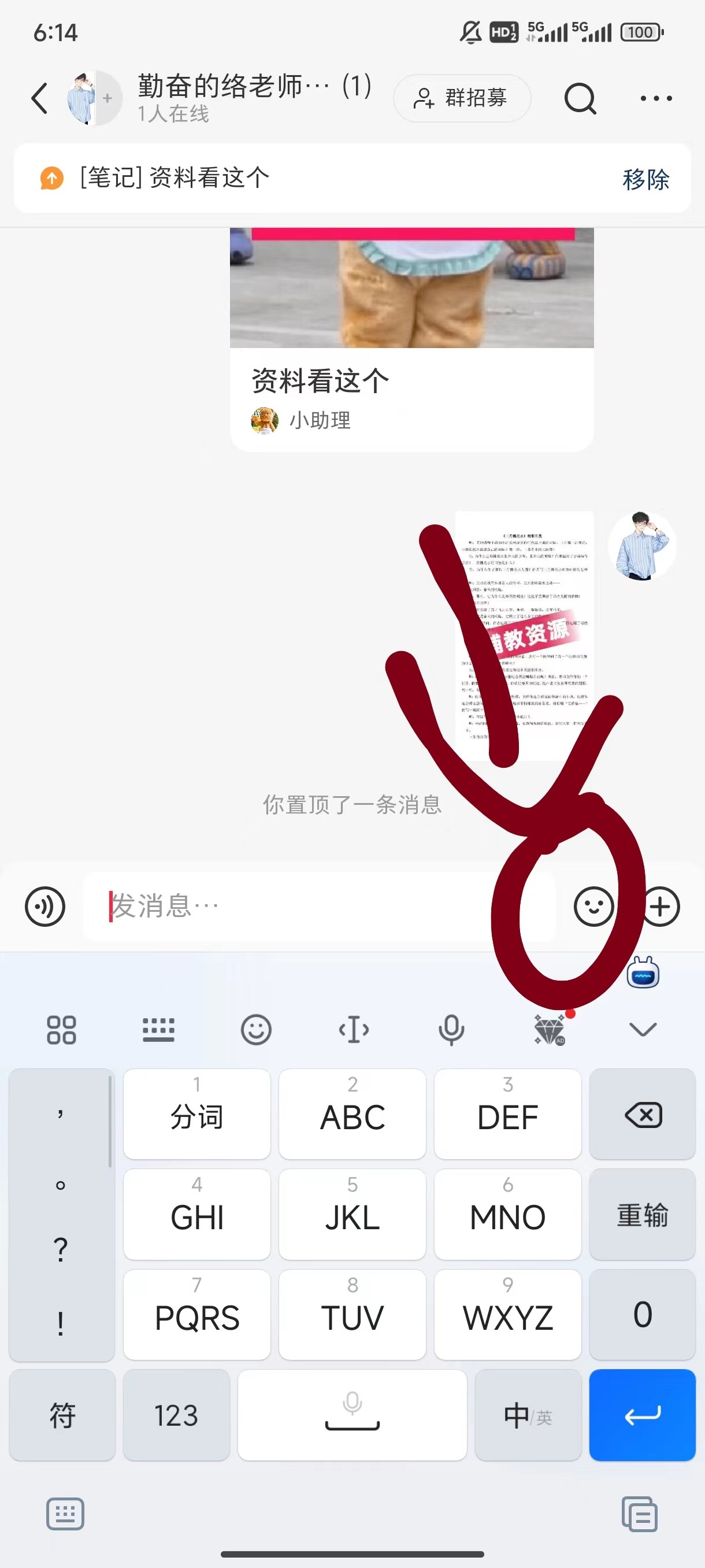Viewport: 705px width, 1568px height.
Task: Tap the diamond premium icon on keyboard toolbar
Action: point(550,1029)
